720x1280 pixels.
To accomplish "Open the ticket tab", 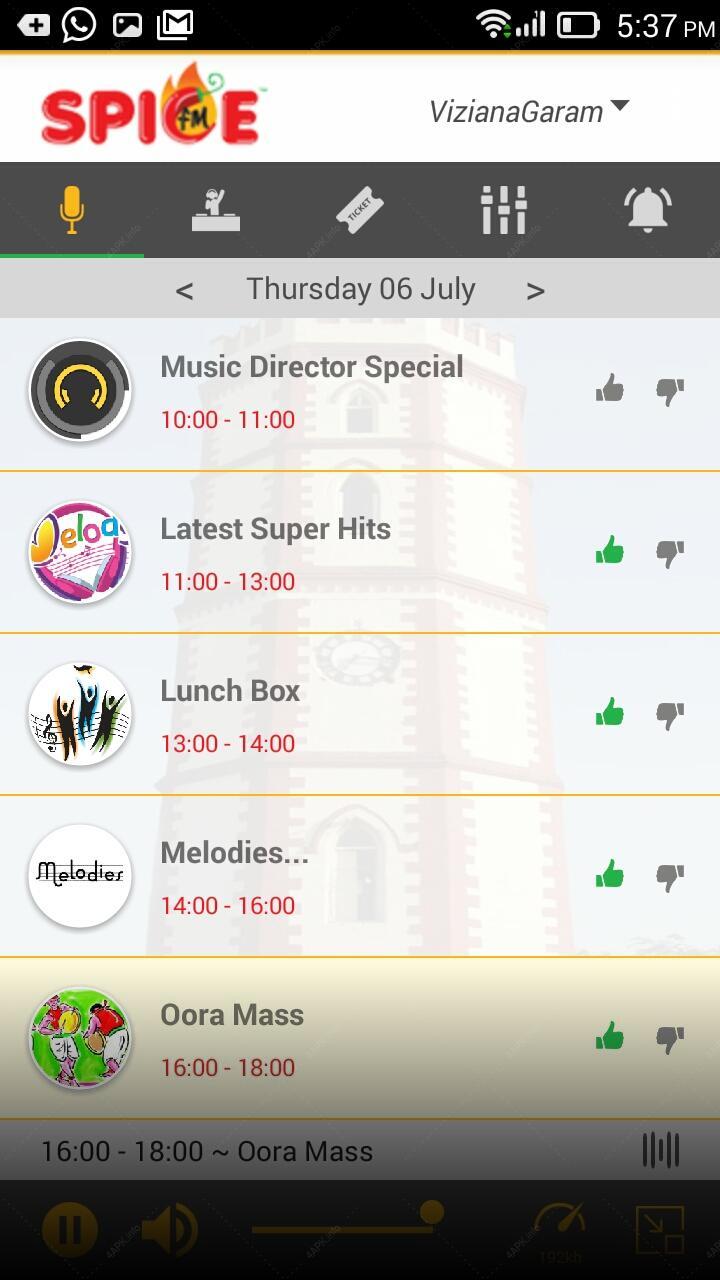I will click(x=360, y=209).
